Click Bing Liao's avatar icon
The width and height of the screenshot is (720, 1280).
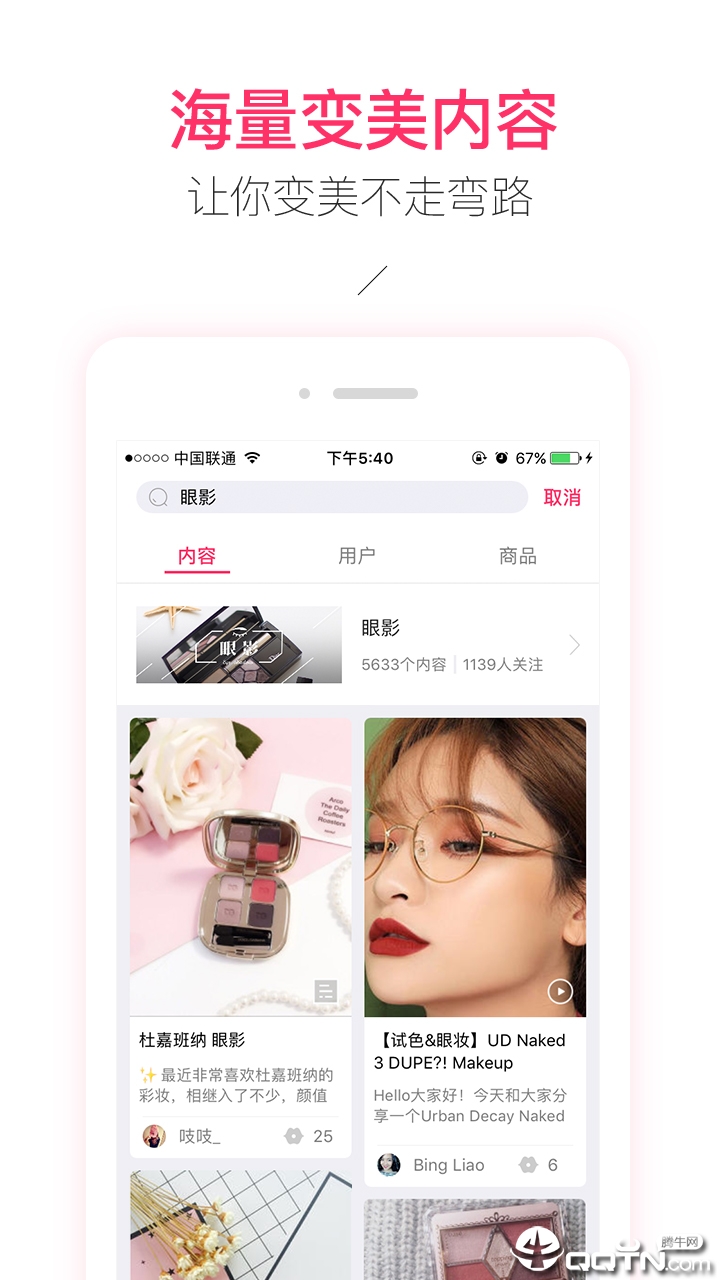(389, 1164)
